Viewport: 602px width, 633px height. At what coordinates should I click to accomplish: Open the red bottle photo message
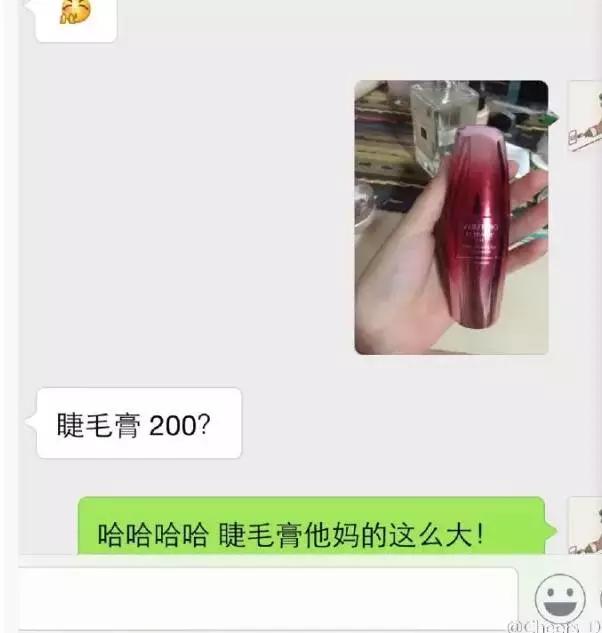point(451,217)
